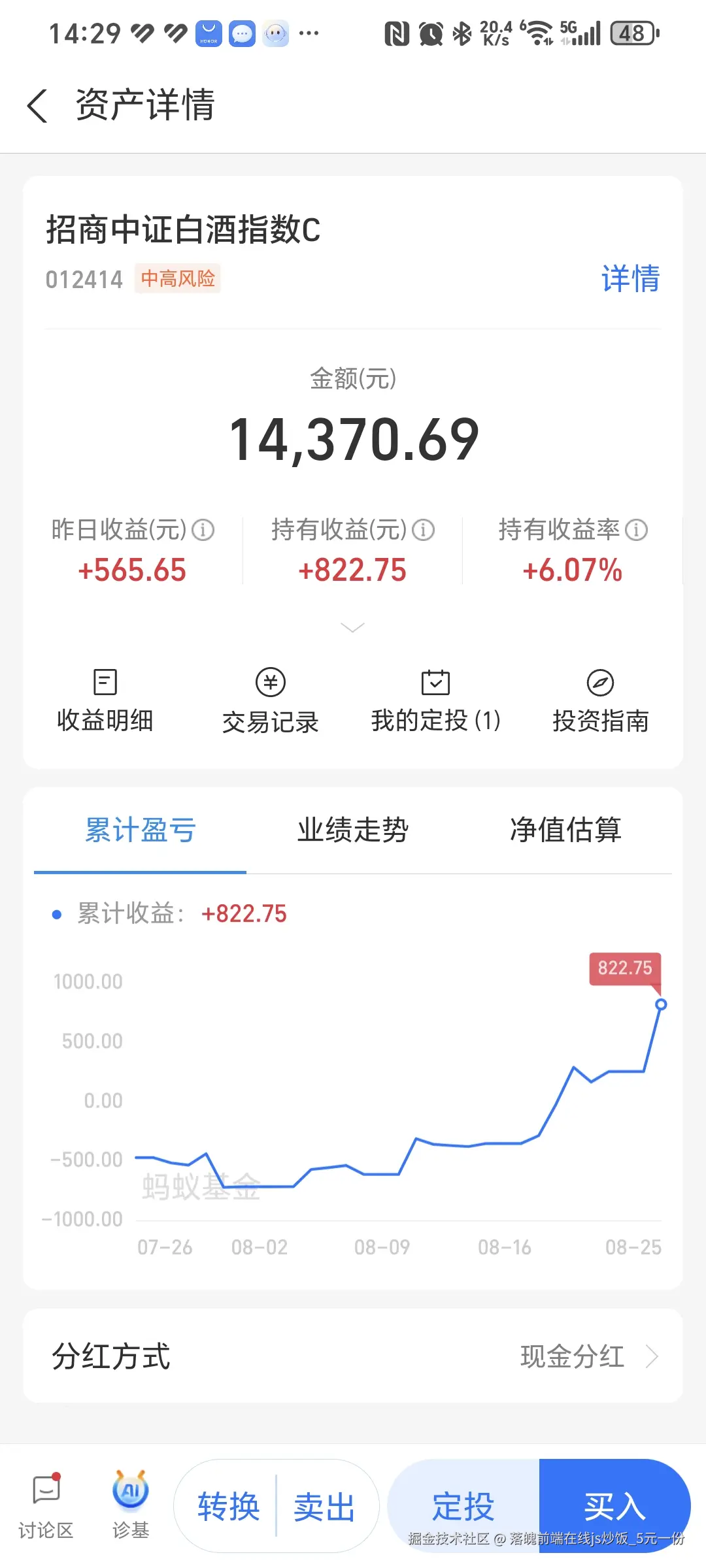Expand the down chevron below the earnings summary
The width and height of the screenshot is (706, 1568).
click(x=353, y=627)
